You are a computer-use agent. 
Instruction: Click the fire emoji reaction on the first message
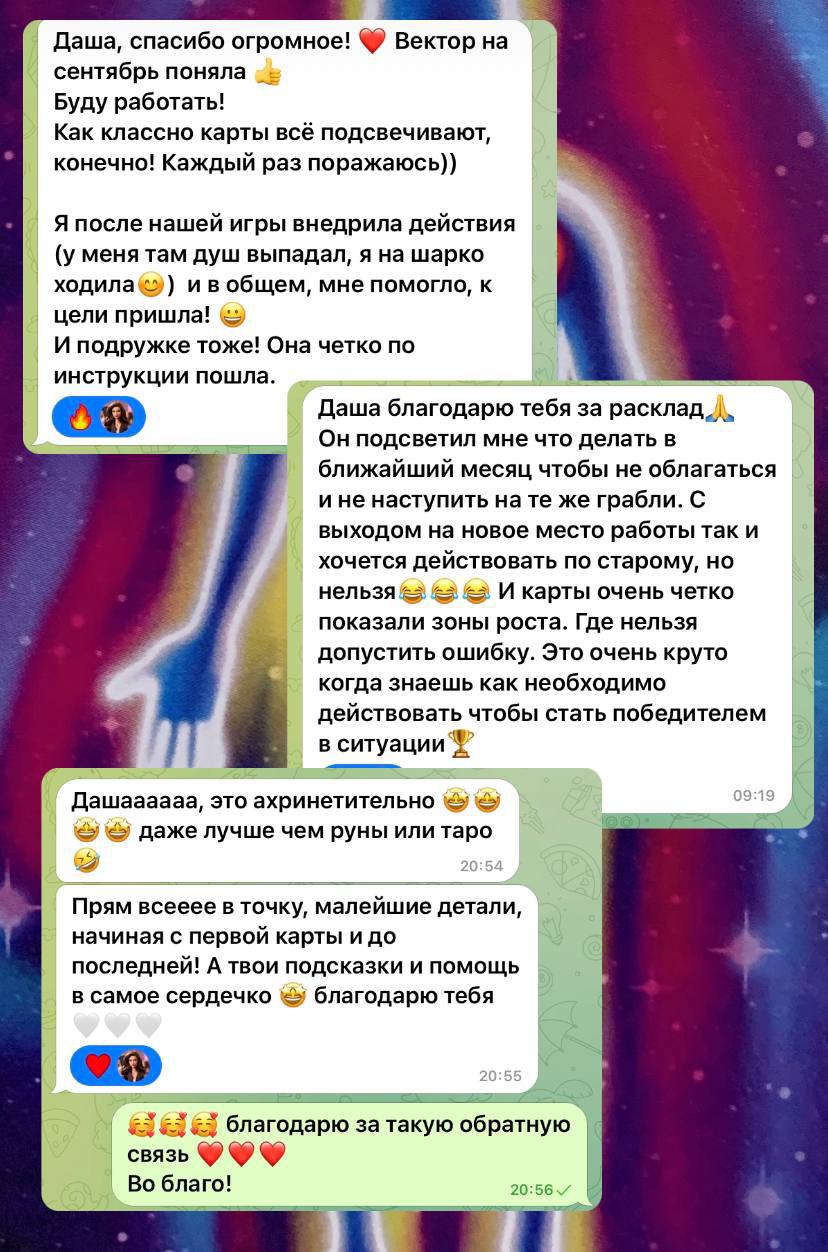point(78,416)
